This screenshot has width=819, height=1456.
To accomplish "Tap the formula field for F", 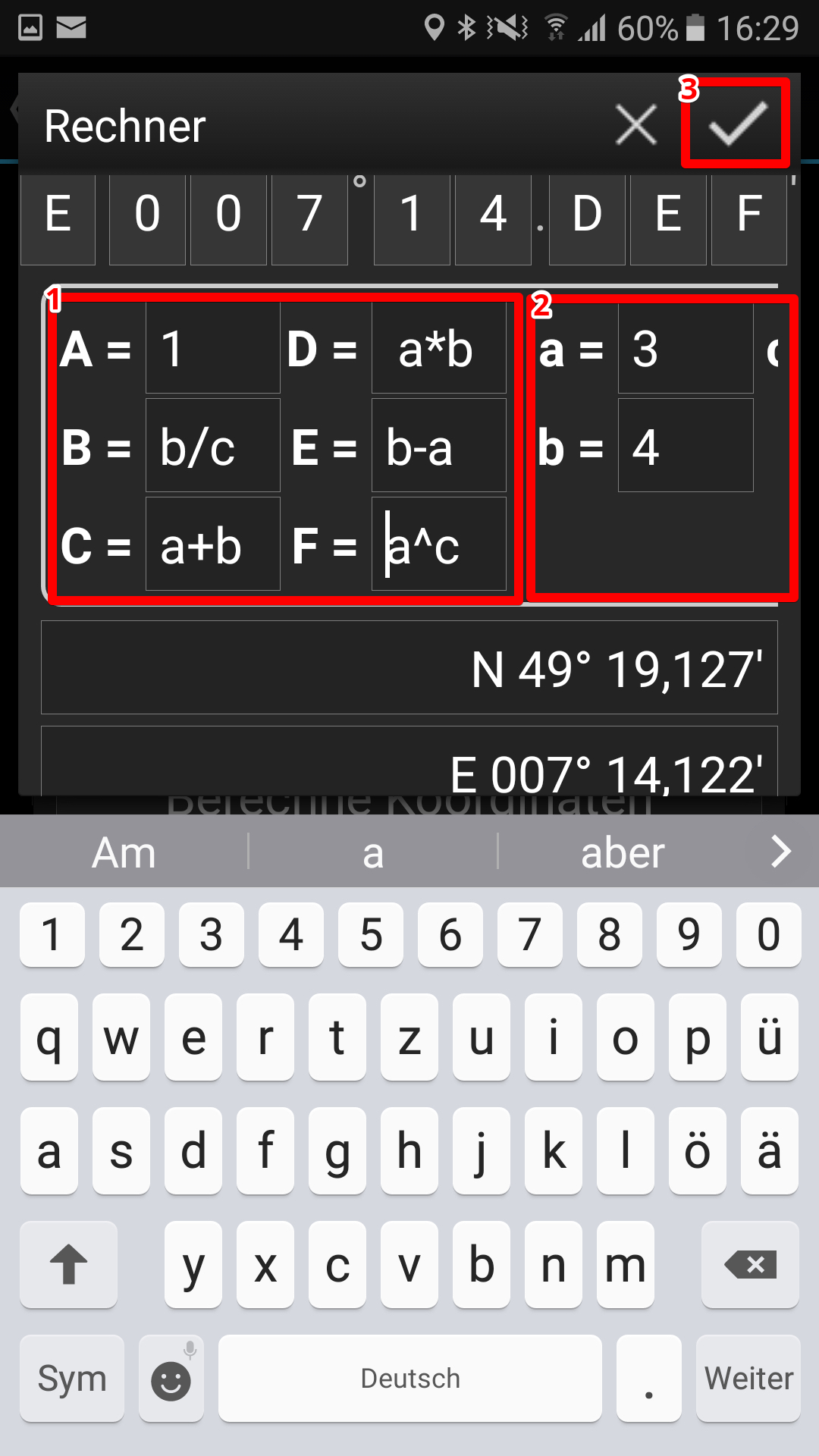I will pyautogui.click(x=439, y=544).
